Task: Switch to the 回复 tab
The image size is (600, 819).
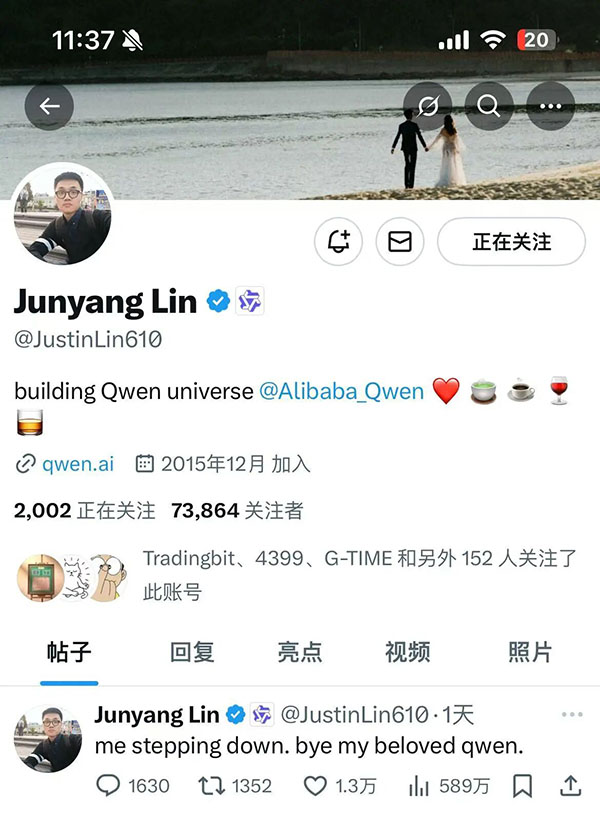Action: [192, 653]
